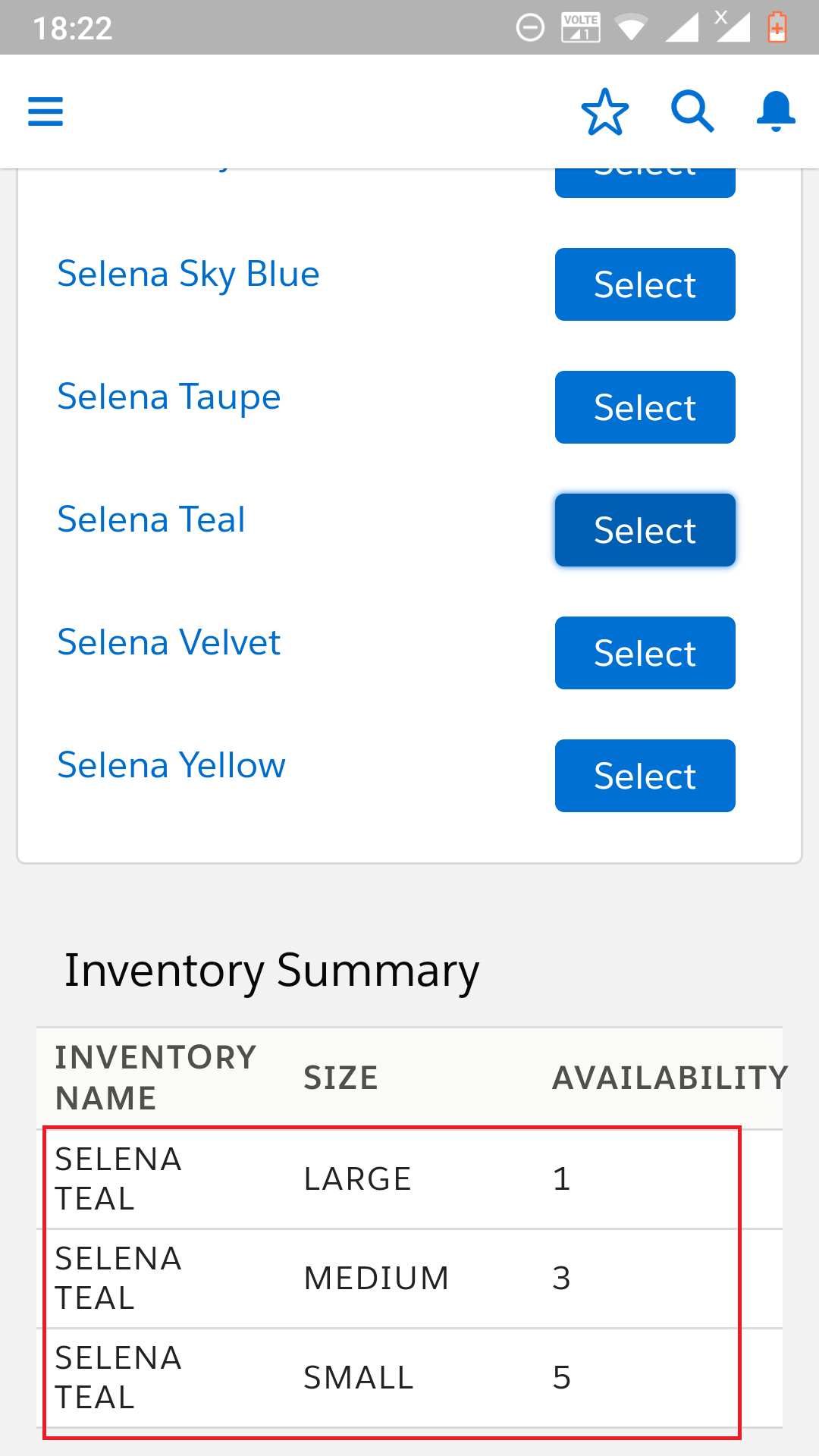This screenshot has height=1456, width=819.
Task: Click the SIZE column header
Action: pos(340,1077)
